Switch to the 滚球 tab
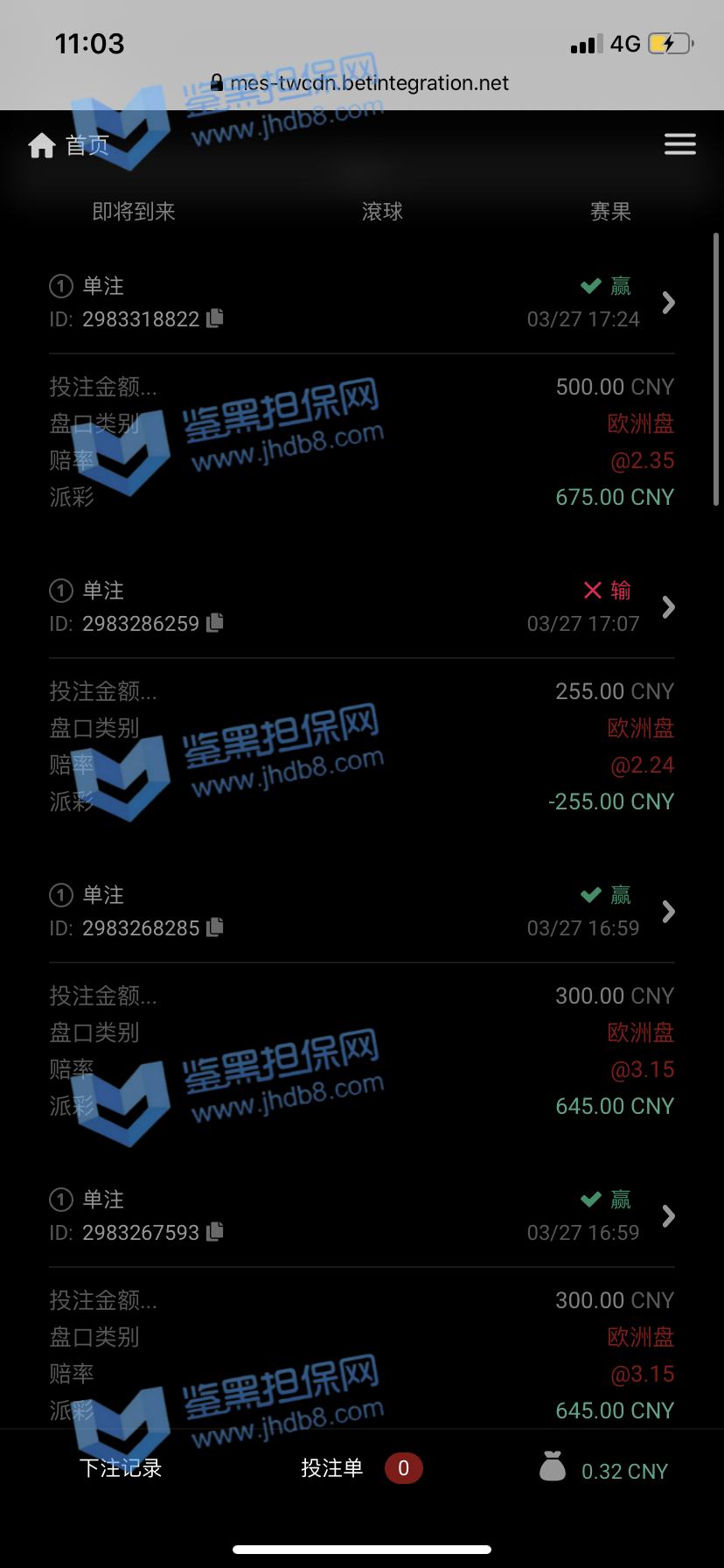724x1568 pixels. point(382,212)
